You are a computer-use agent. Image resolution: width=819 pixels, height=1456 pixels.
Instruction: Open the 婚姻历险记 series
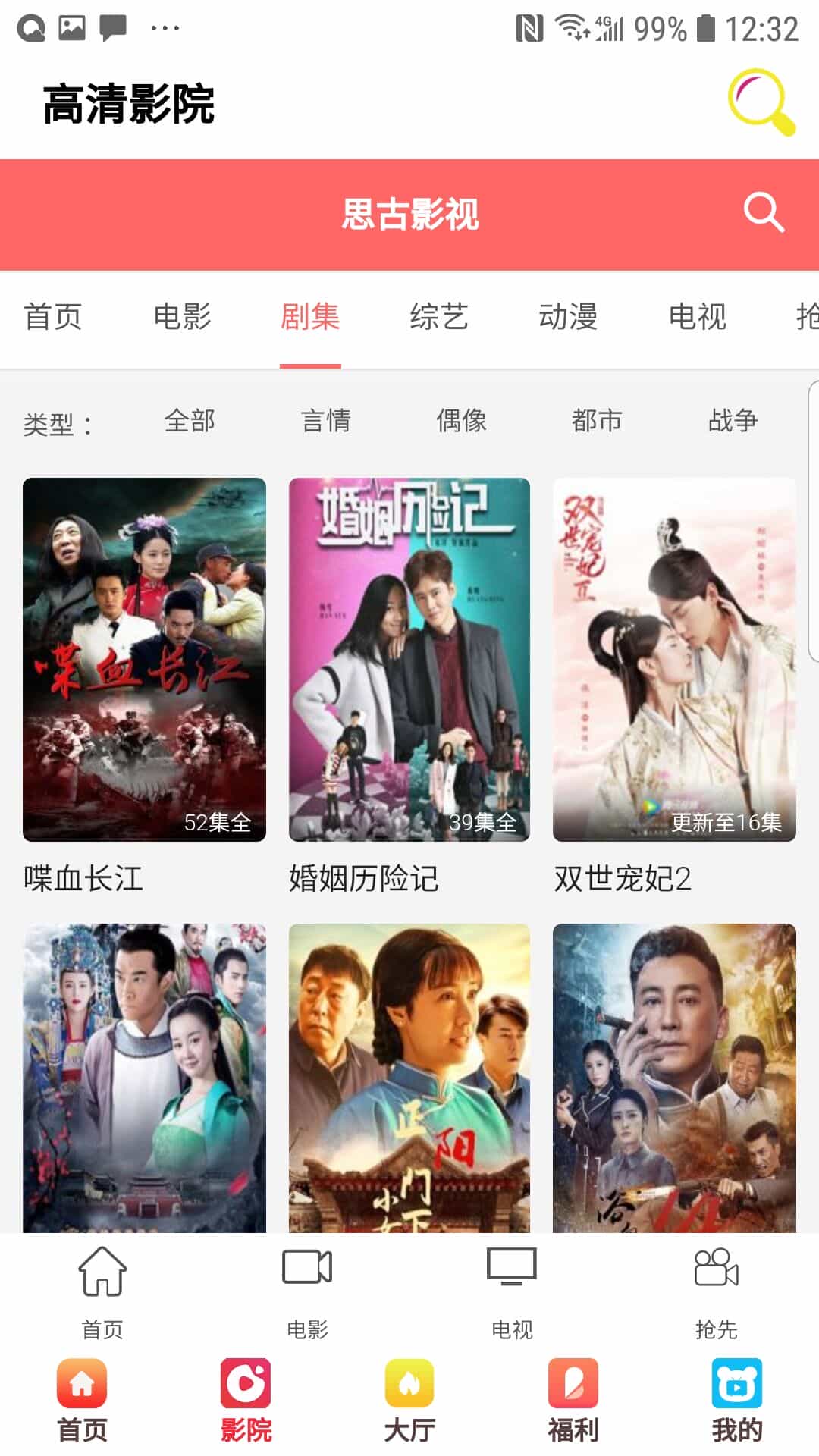click(x=409, y=660)
